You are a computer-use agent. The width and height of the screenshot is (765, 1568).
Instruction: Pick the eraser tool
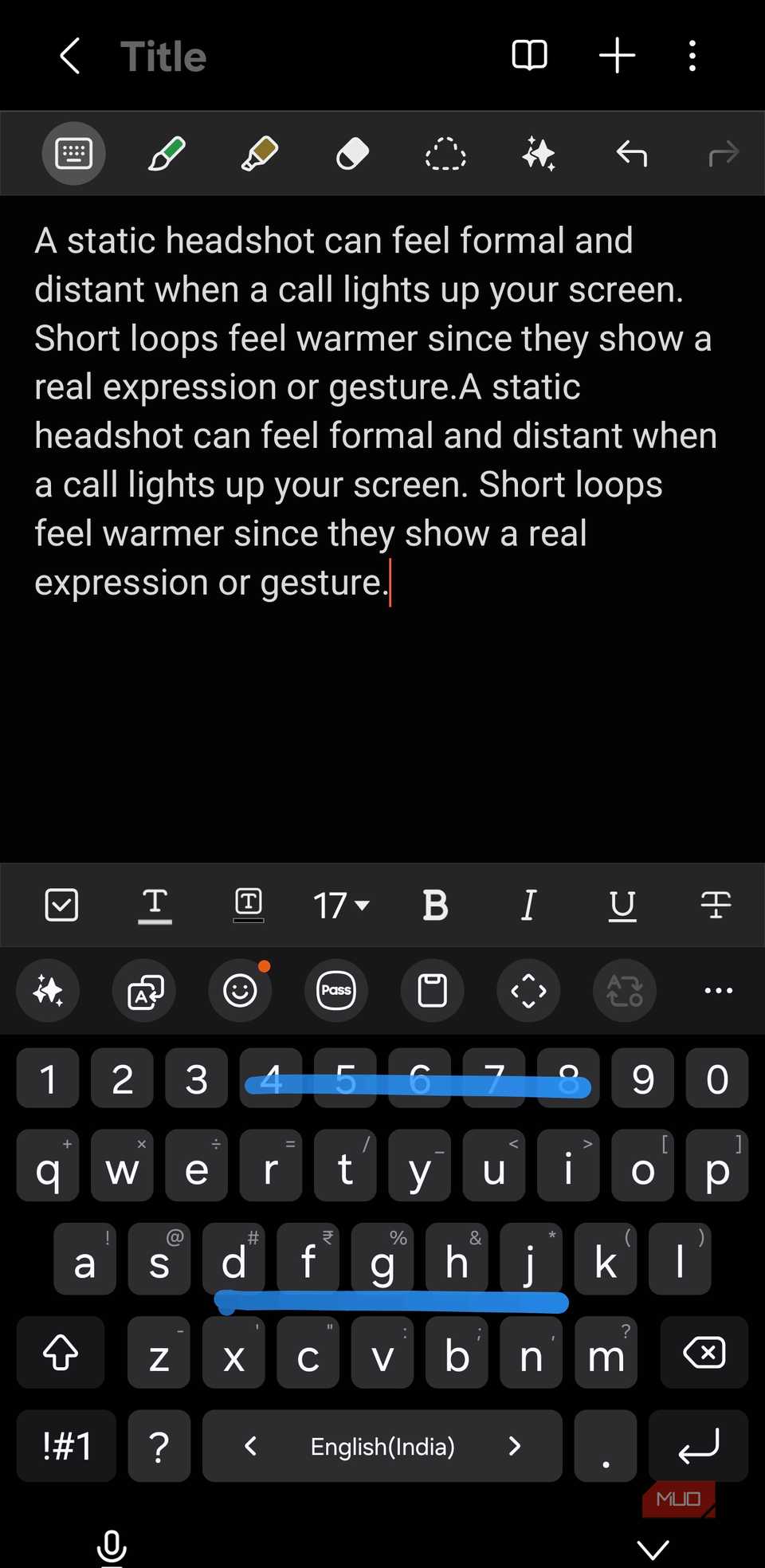click(351, 153)
